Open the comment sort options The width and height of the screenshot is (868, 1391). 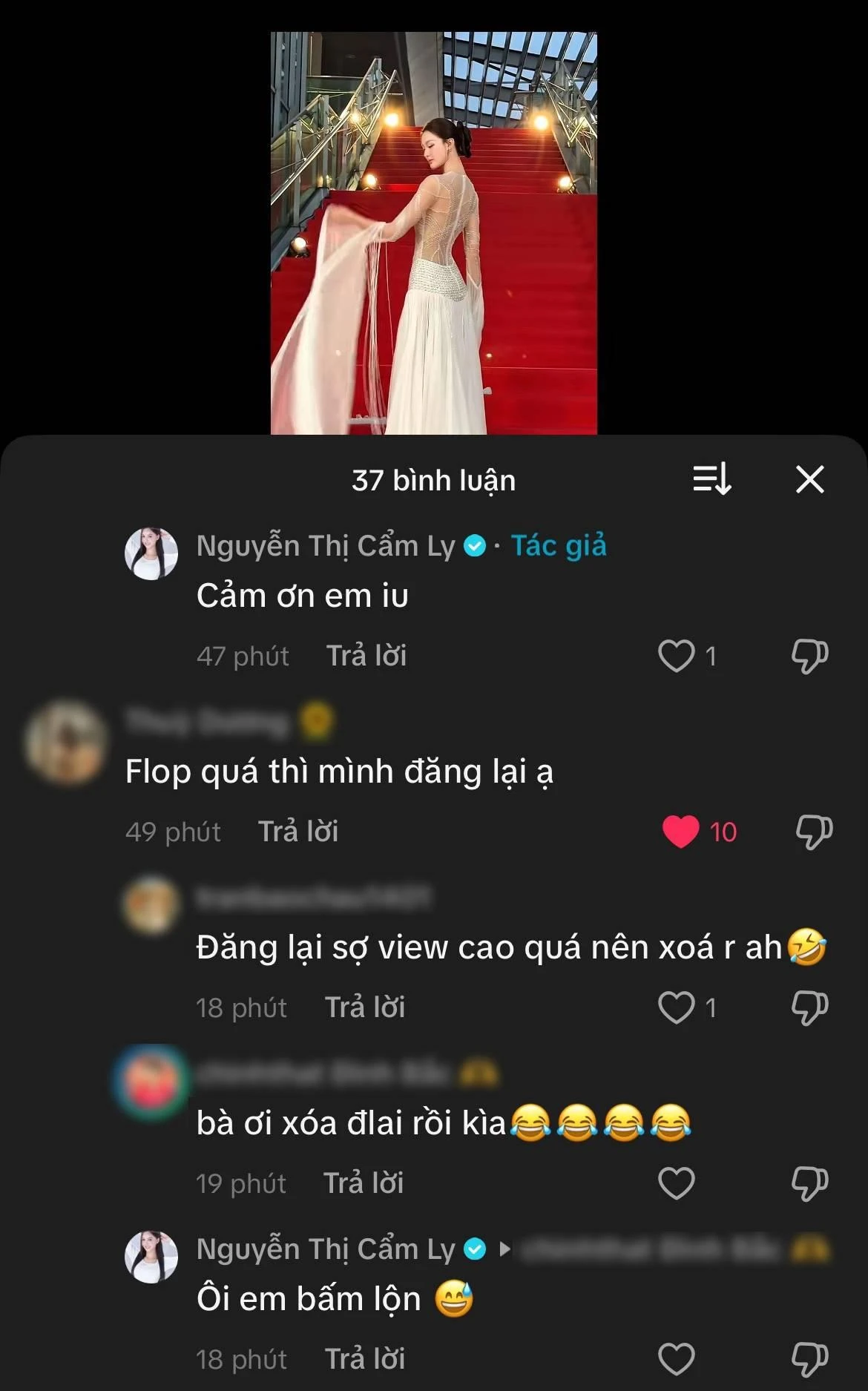click(x=712, y=479)
